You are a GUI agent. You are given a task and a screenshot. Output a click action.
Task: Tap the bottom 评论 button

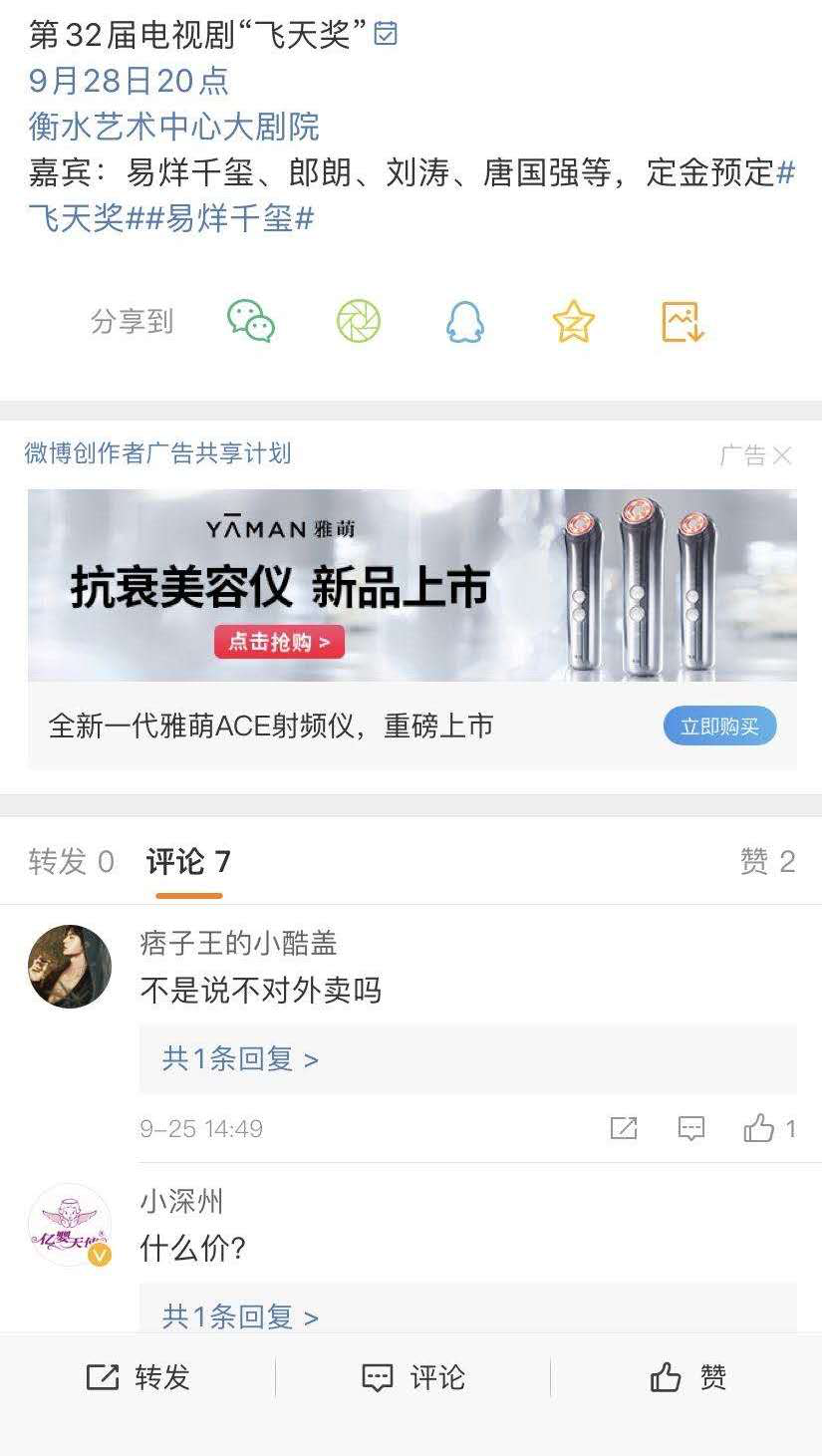click(x=412, y=1377)
